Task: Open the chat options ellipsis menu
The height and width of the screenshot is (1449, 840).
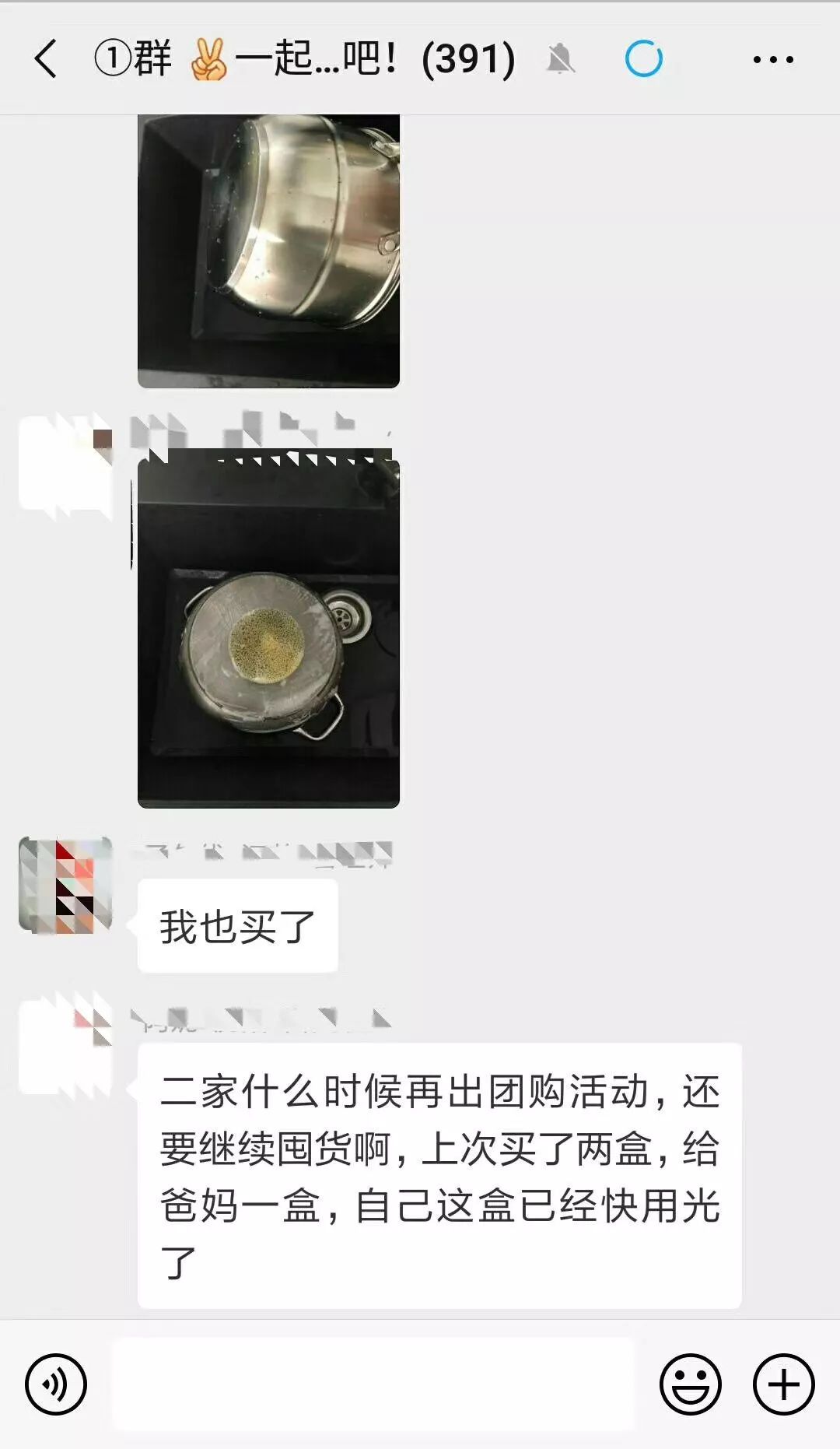Action: pos(772,59)
